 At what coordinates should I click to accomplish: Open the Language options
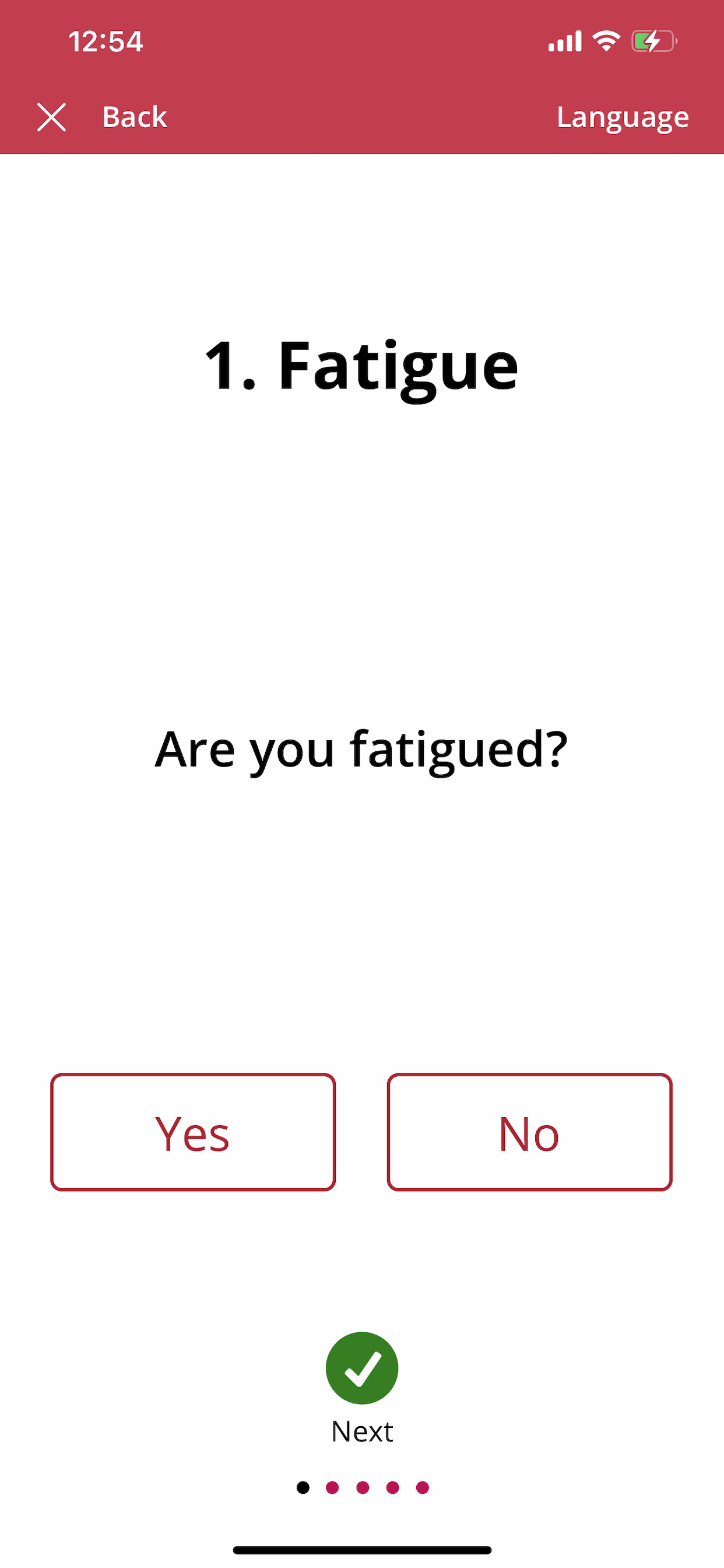(x=623, y=117)
